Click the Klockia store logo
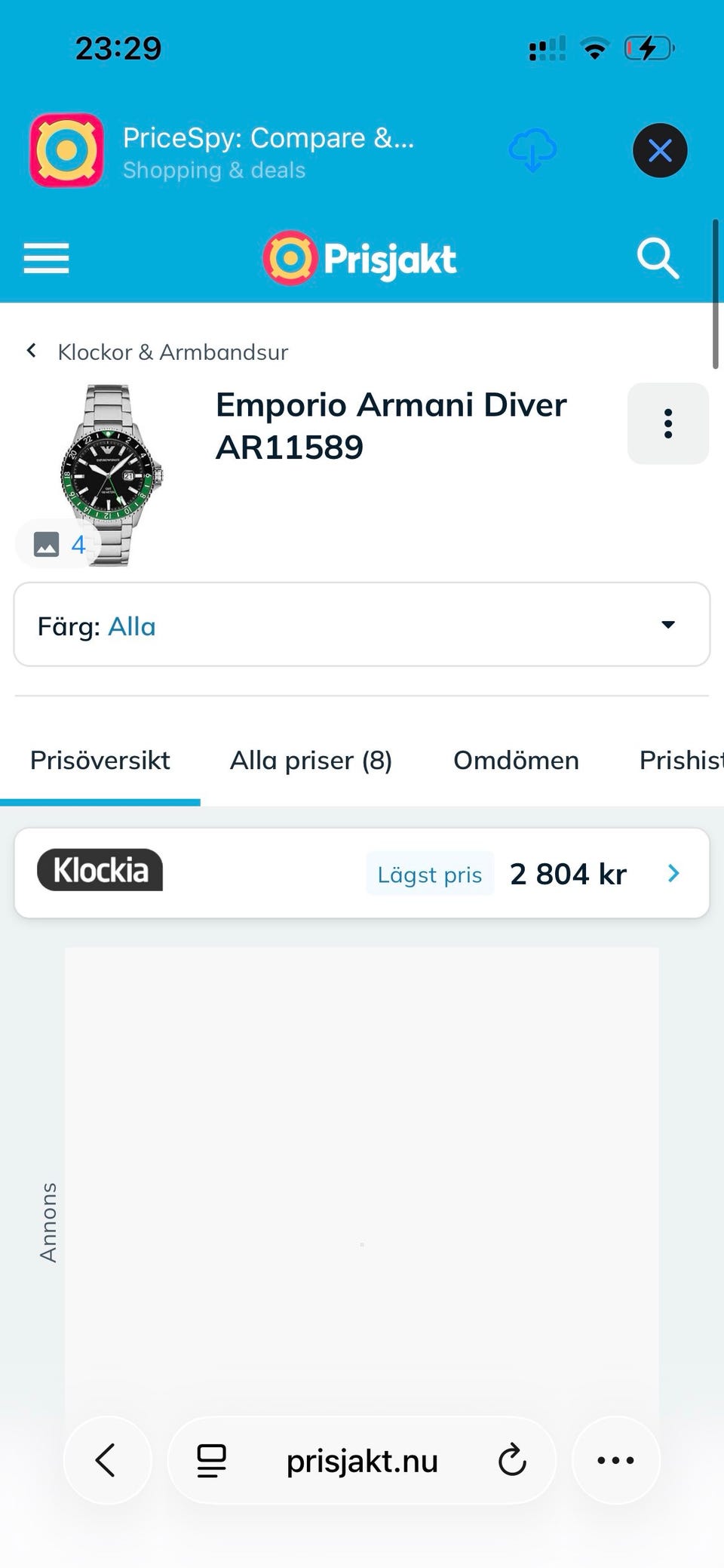This screenshot has height=1568, width=724. (100, 869)
